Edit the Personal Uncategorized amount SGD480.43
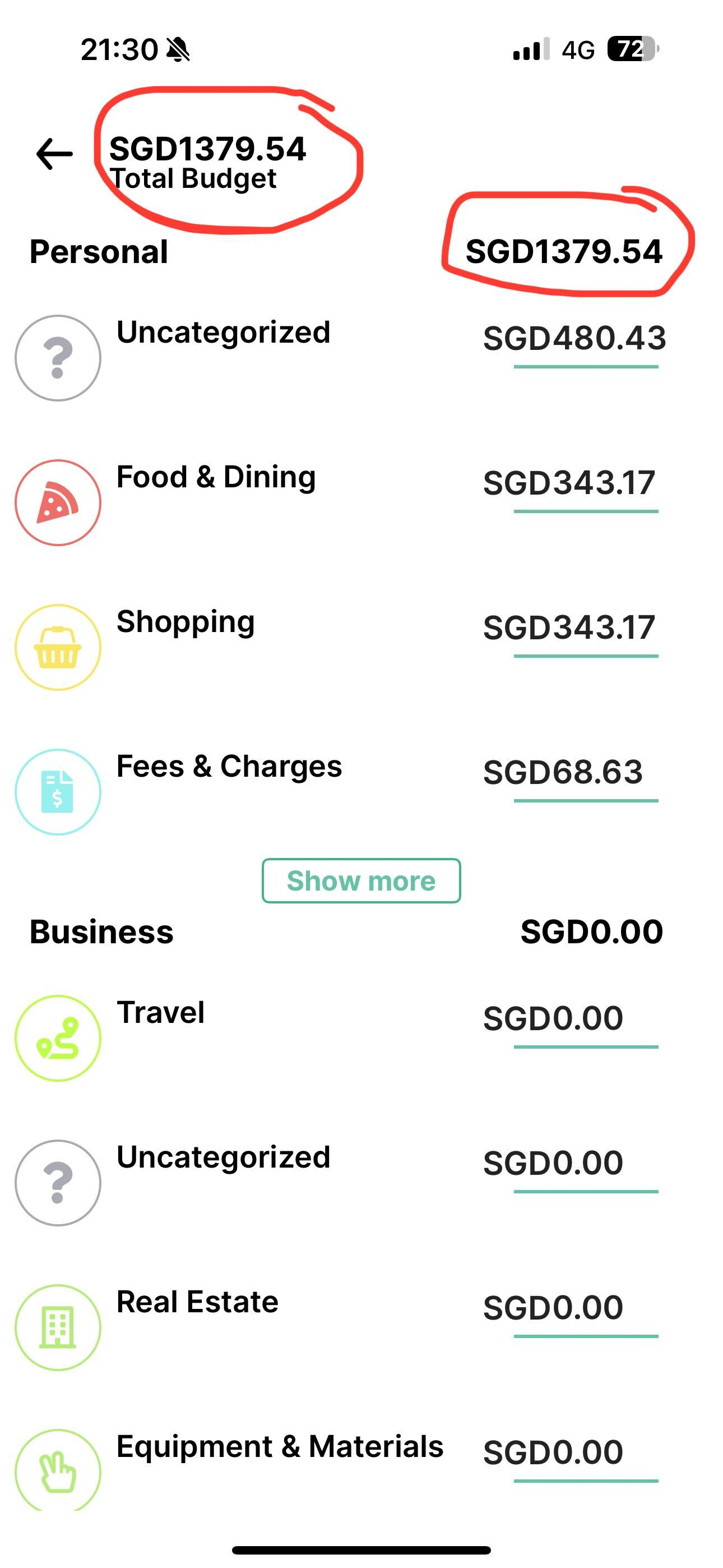Screen dimensions: 723x1568 click(x=574, y=339)
